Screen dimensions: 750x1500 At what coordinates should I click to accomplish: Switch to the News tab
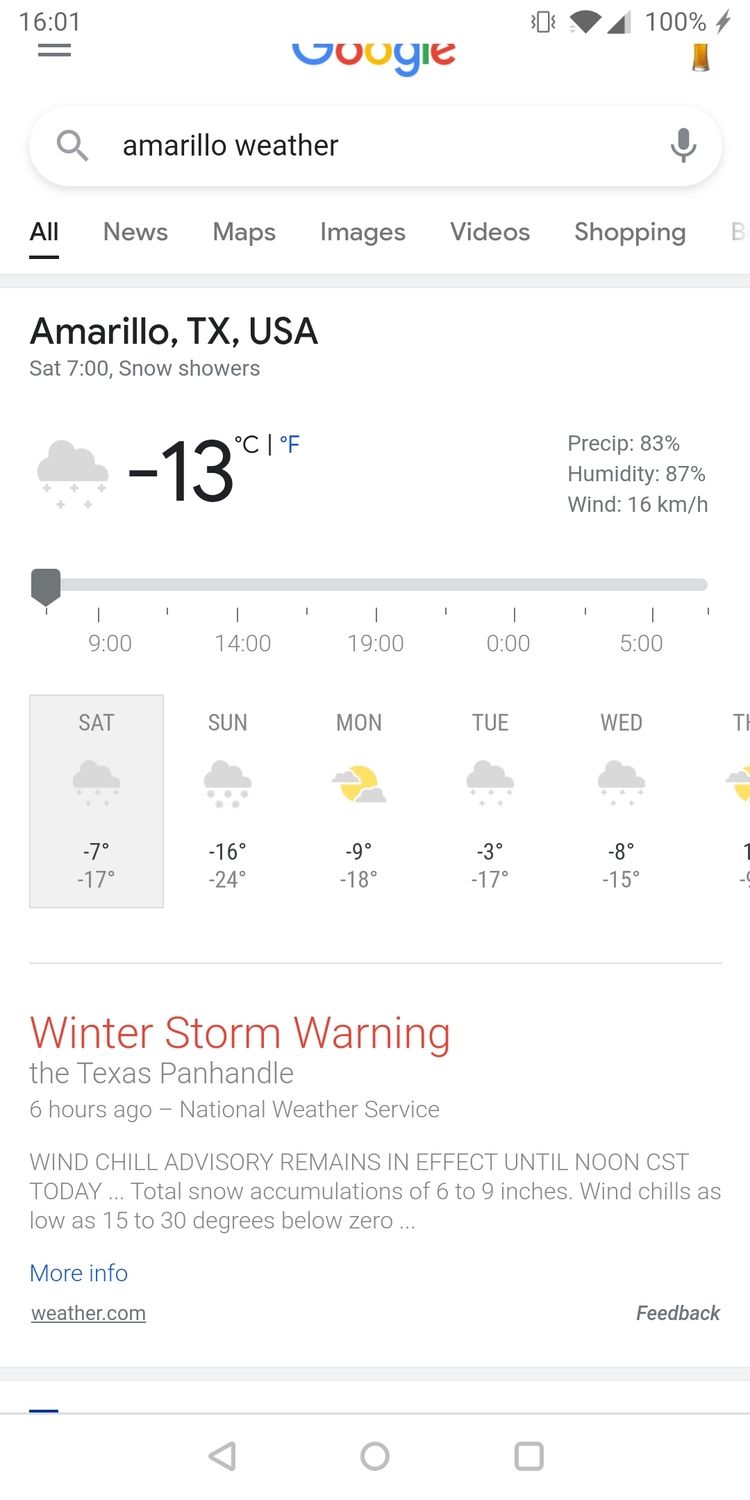(x=135, y=232)
